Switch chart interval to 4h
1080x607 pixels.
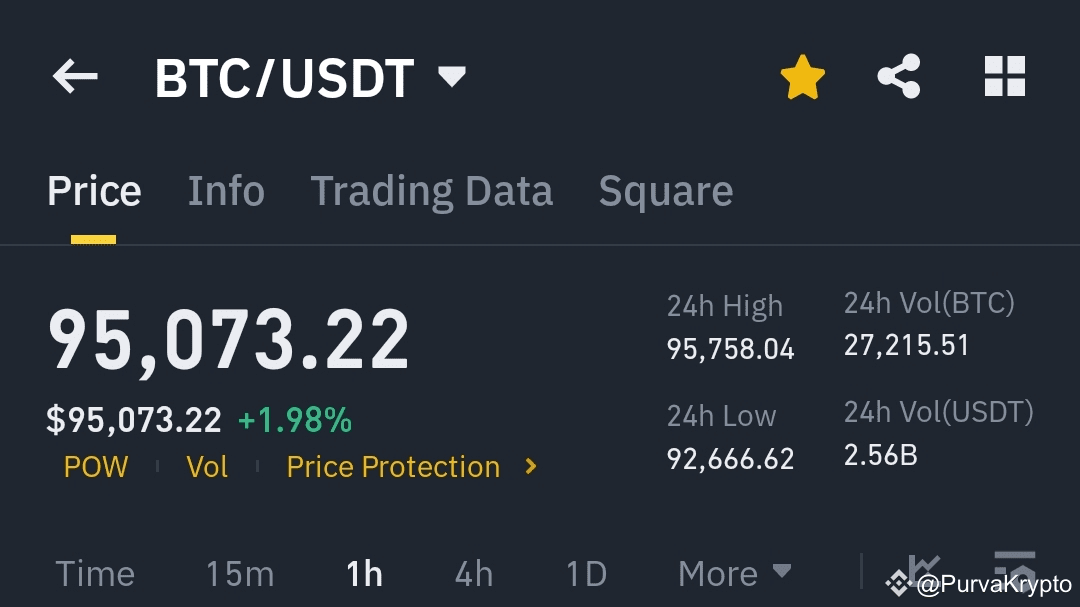[474, 574]
